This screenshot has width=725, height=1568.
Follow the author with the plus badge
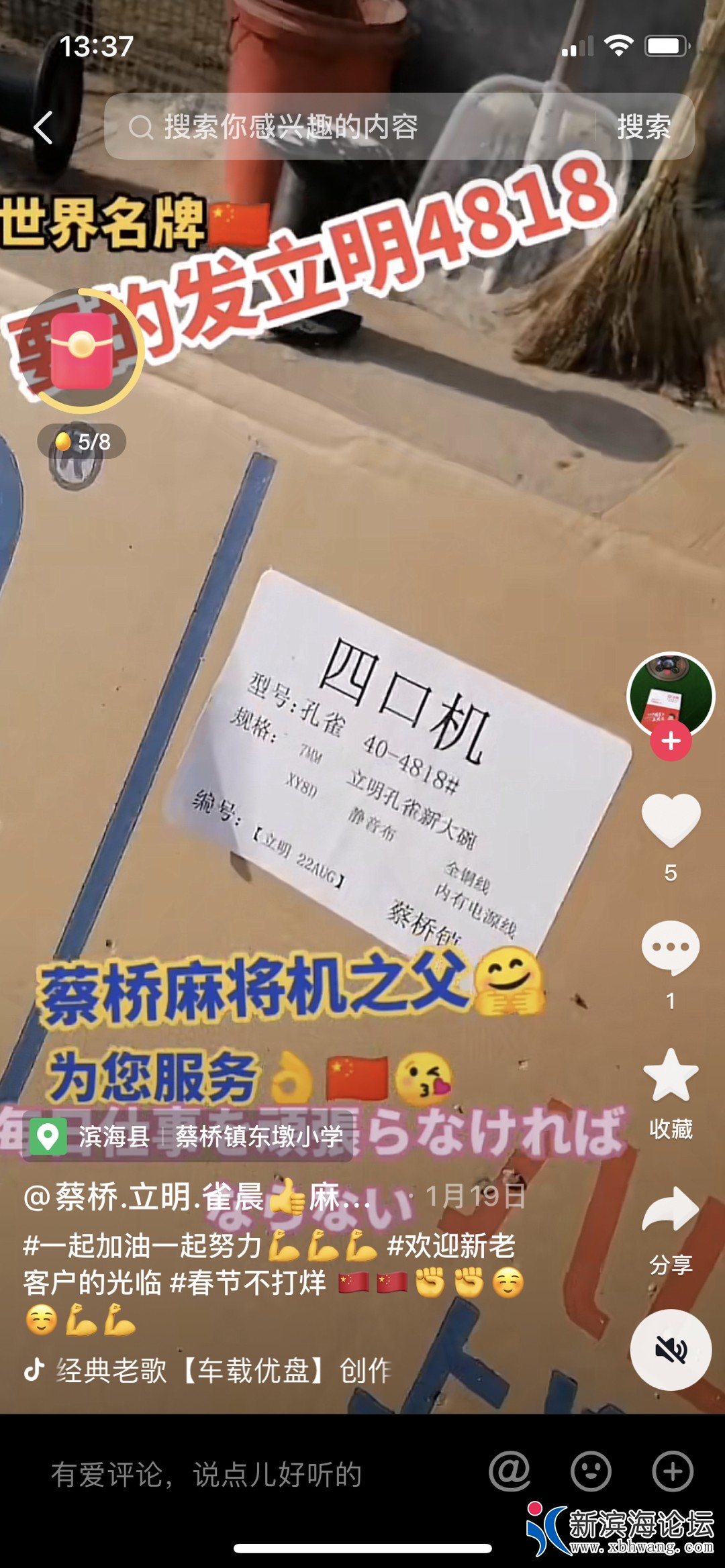click(671, 741)
